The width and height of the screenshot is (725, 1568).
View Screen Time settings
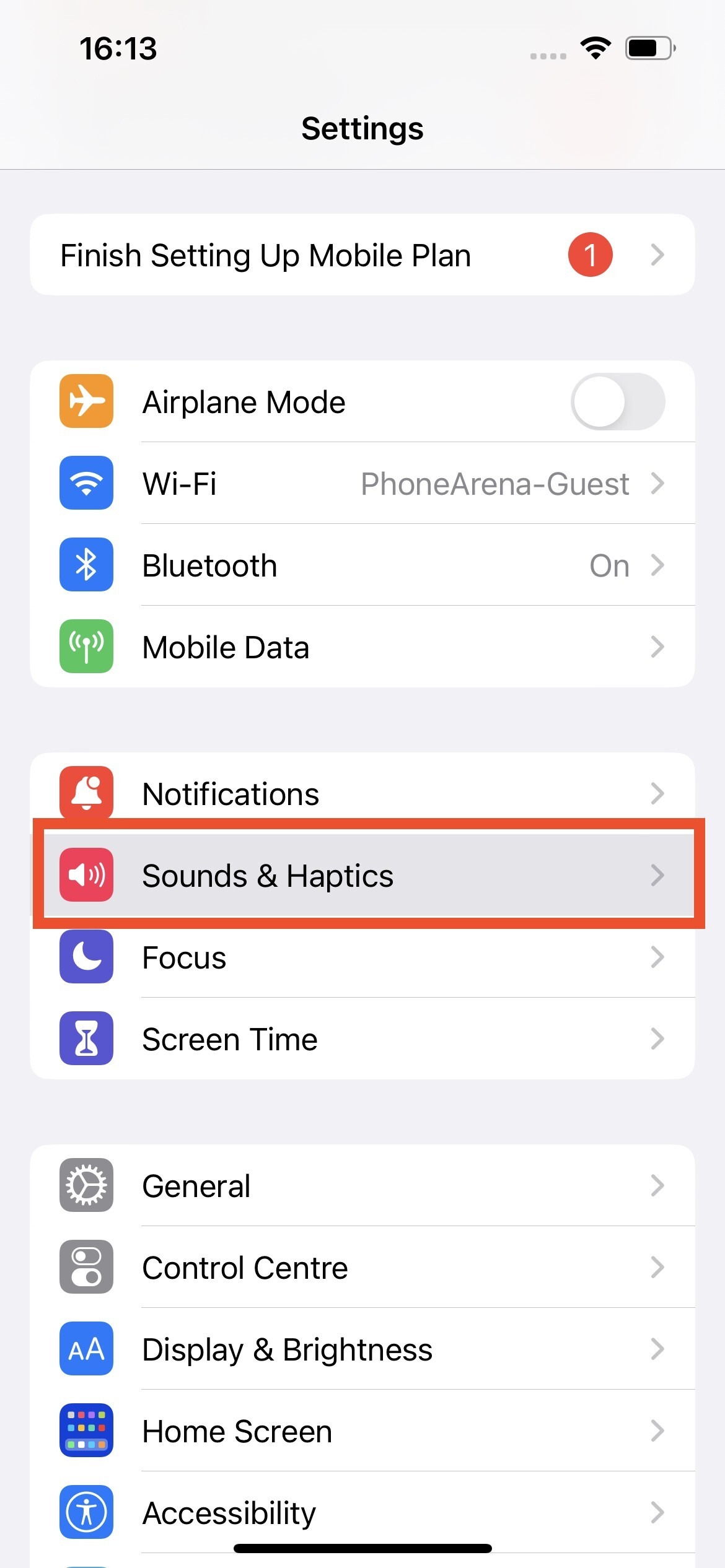click(362, 1039)
